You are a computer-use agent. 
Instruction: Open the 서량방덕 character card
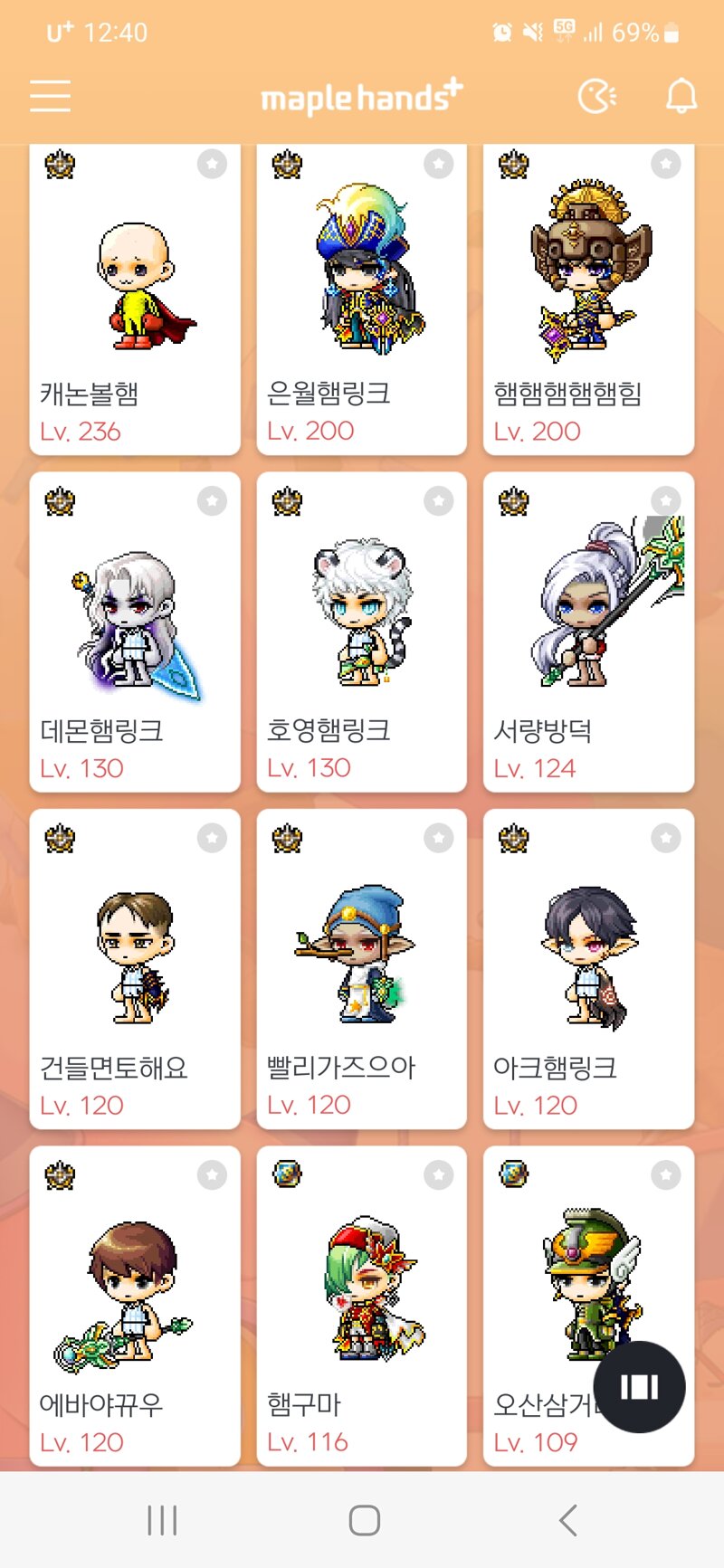pos(588,633)
